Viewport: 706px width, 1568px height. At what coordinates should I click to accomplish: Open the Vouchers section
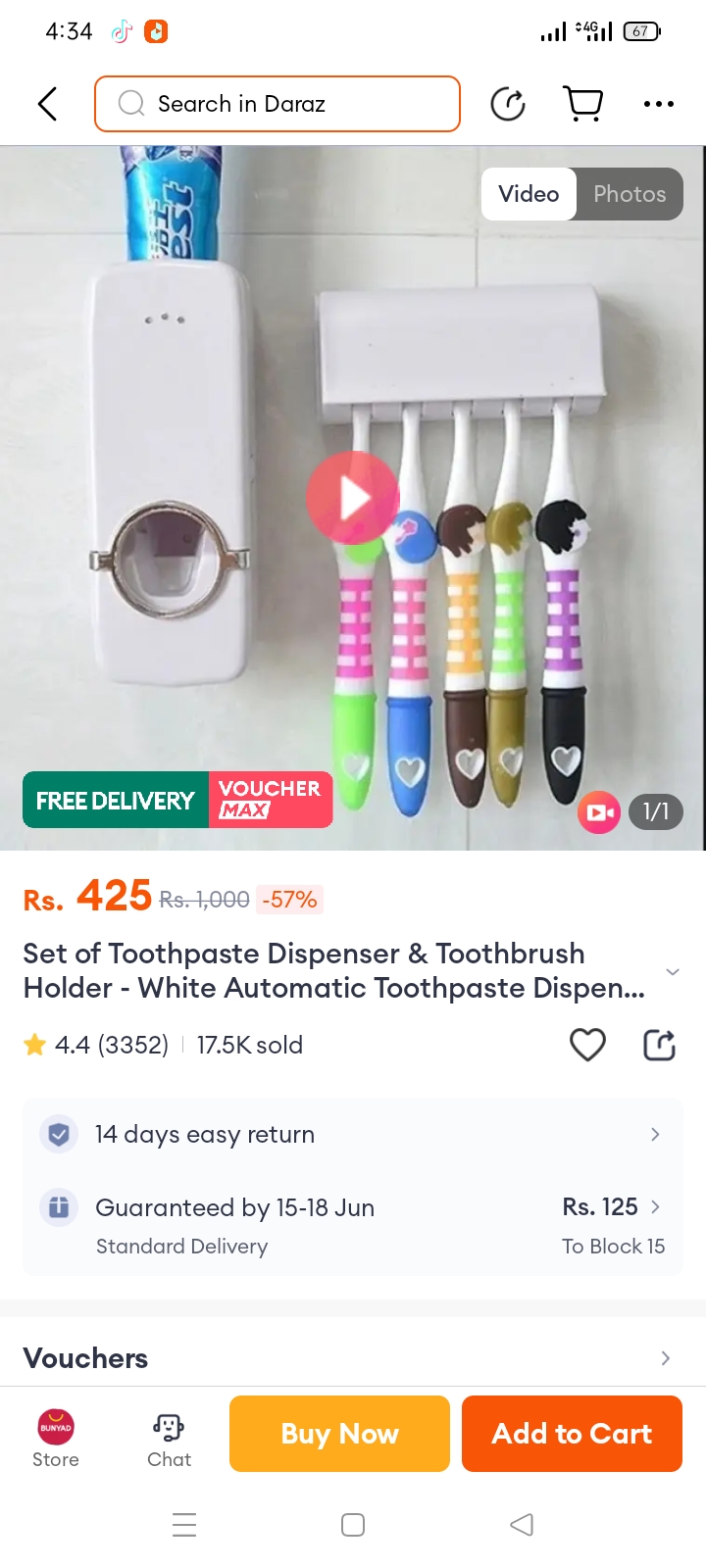[353, 1358]
